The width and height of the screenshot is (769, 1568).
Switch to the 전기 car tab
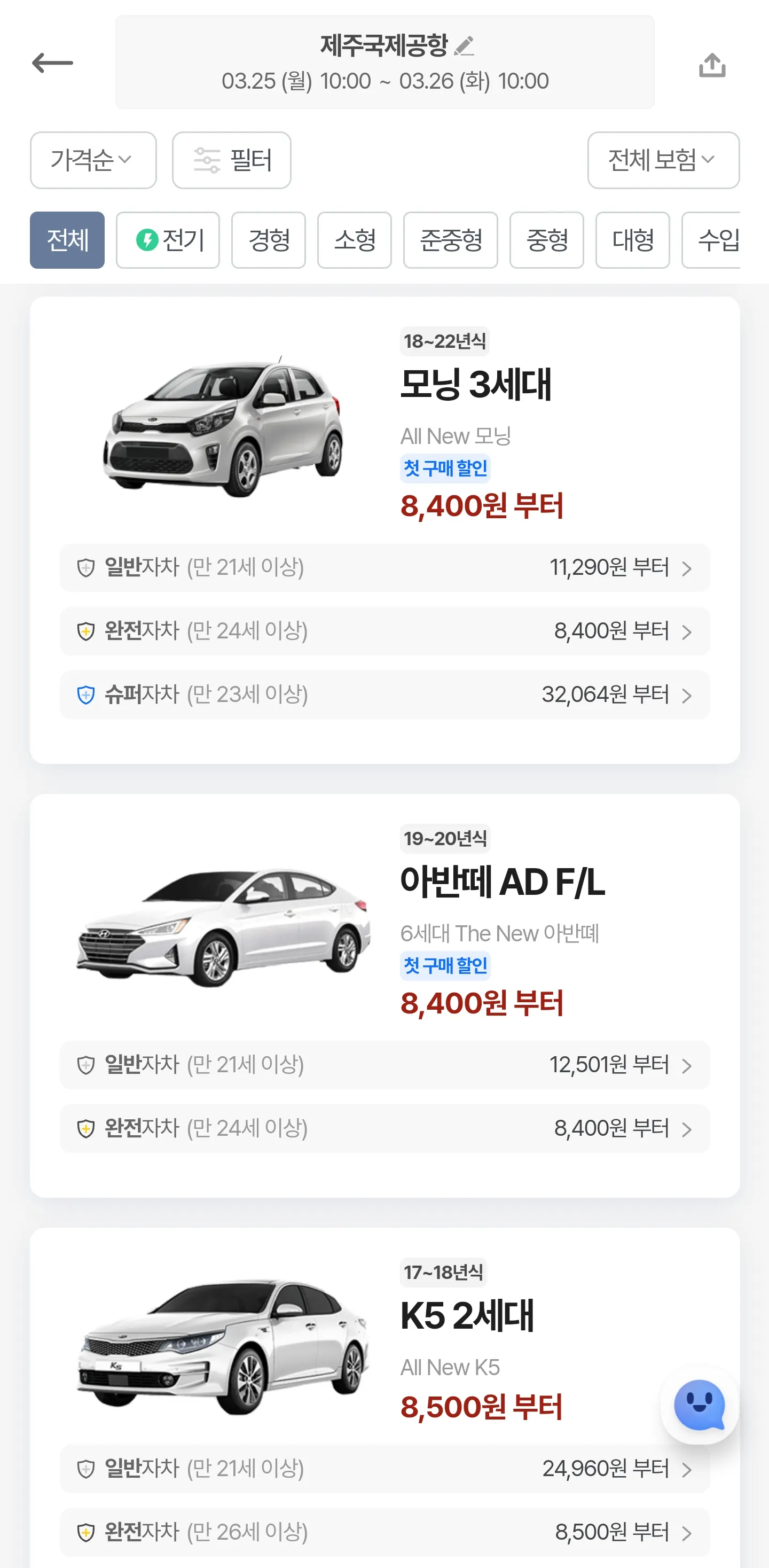point(168,240)
